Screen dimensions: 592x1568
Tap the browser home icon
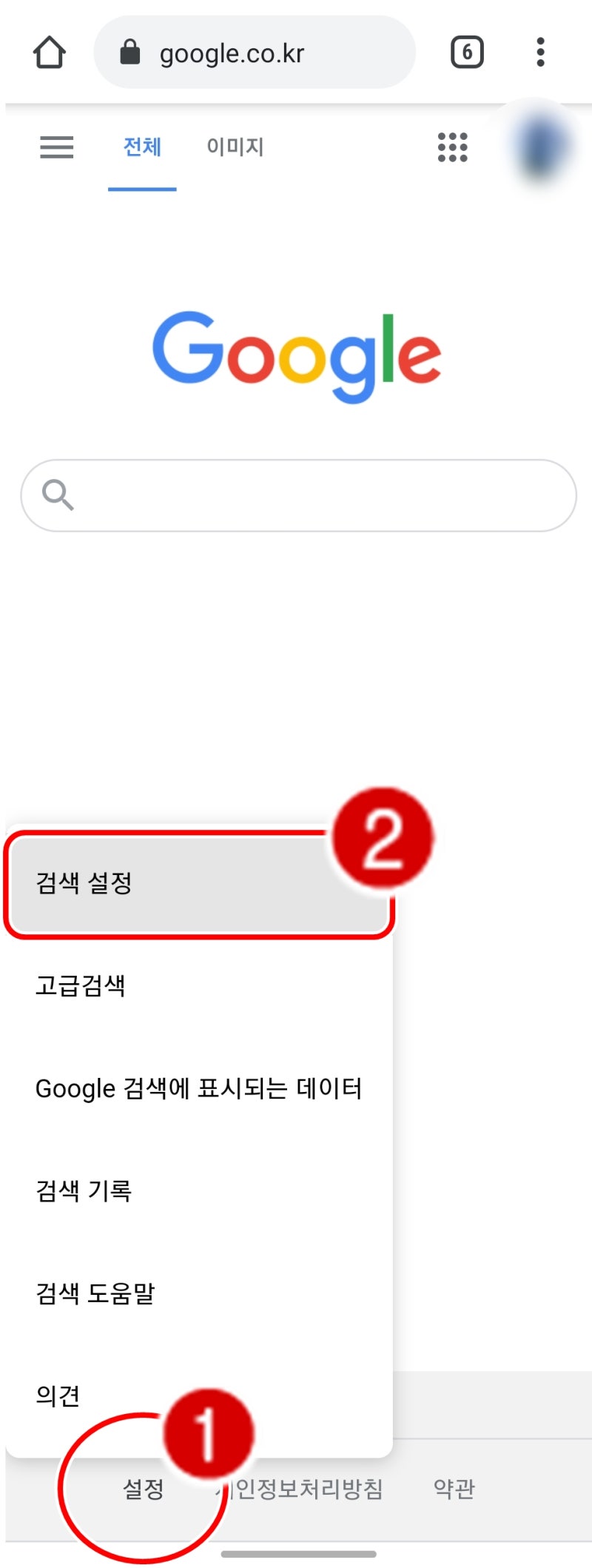click(49, 52)
